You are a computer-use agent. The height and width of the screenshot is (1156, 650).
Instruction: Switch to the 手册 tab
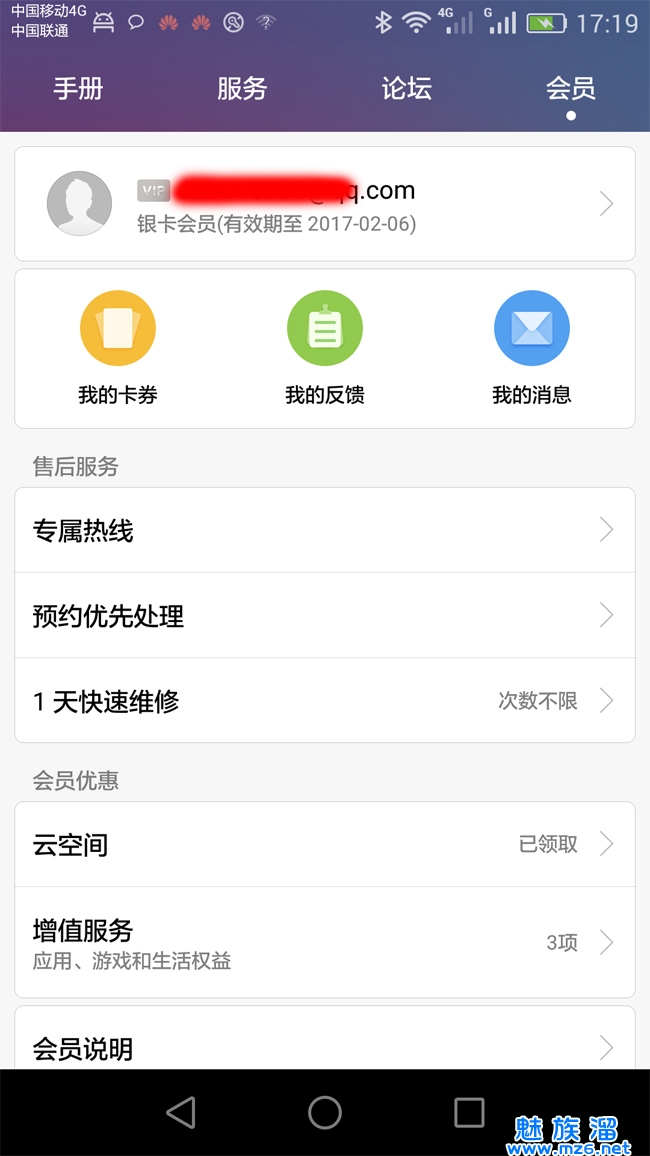click(78, 89)
